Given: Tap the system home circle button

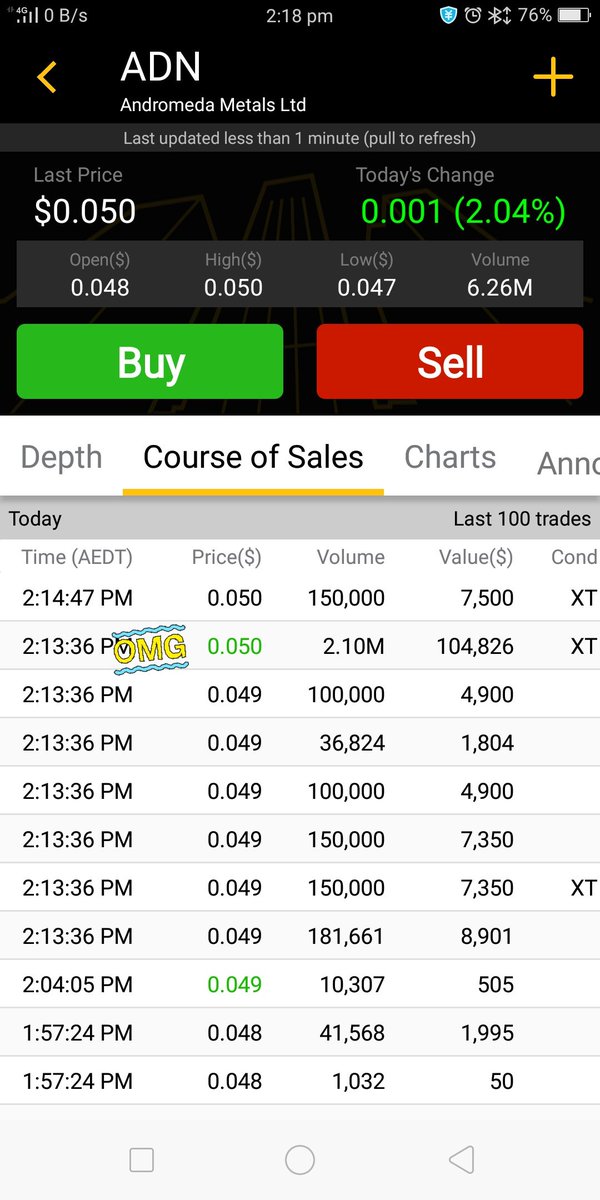Looking at the screenshot, I should (300, 1160).
